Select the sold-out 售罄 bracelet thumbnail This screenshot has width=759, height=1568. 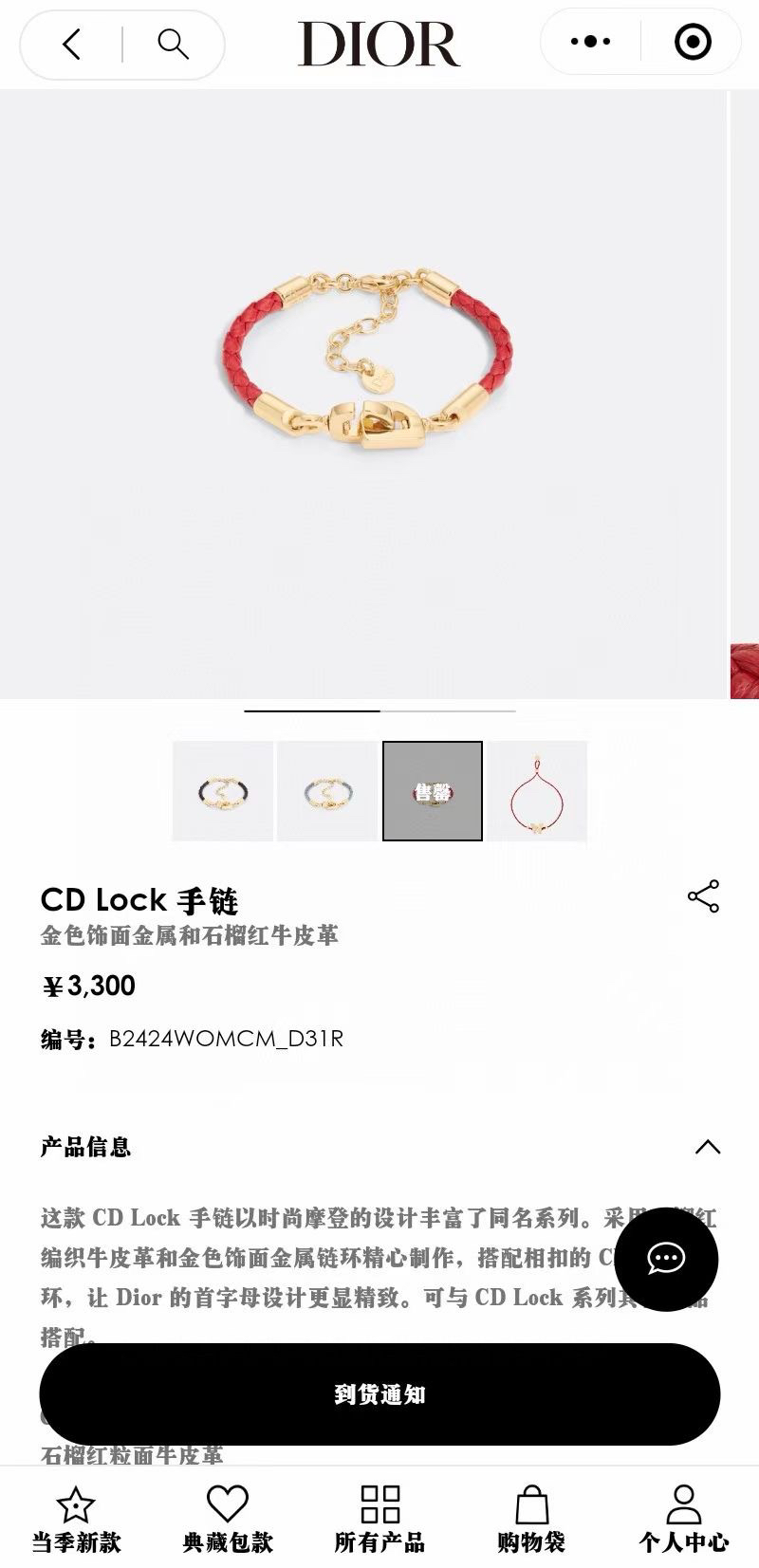point(433,793)
